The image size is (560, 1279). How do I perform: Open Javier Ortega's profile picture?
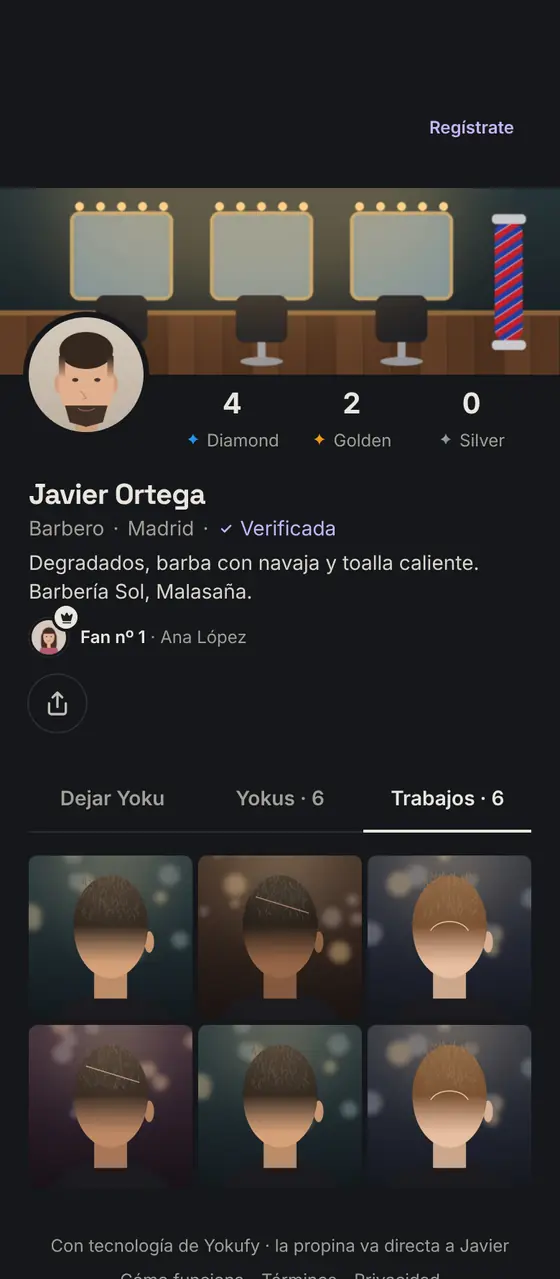(86, 375)
